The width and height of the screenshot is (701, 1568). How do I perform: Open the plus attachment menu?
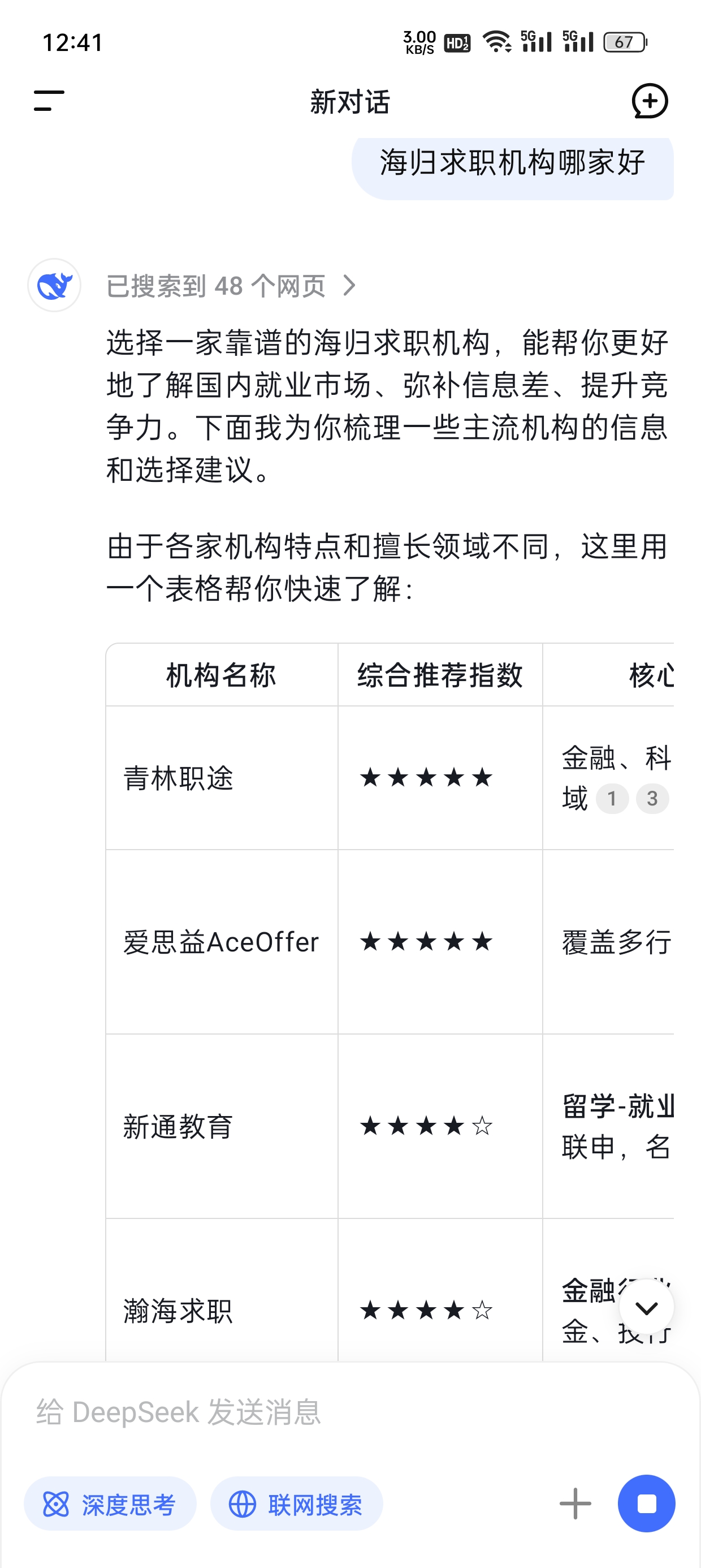tap(575, 1504)
